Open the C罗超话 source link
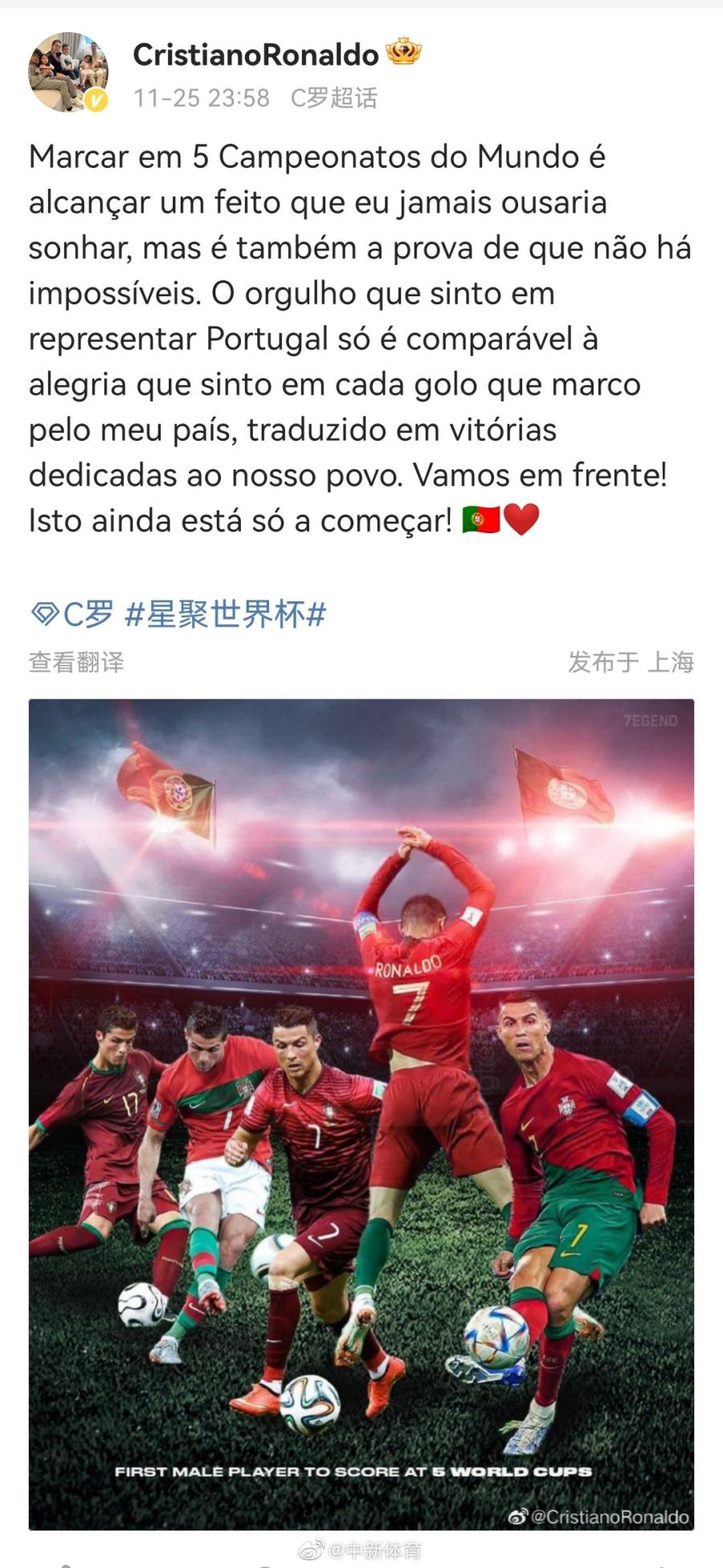This screenshot has width=723, height=1568. (x=333, y=98)
